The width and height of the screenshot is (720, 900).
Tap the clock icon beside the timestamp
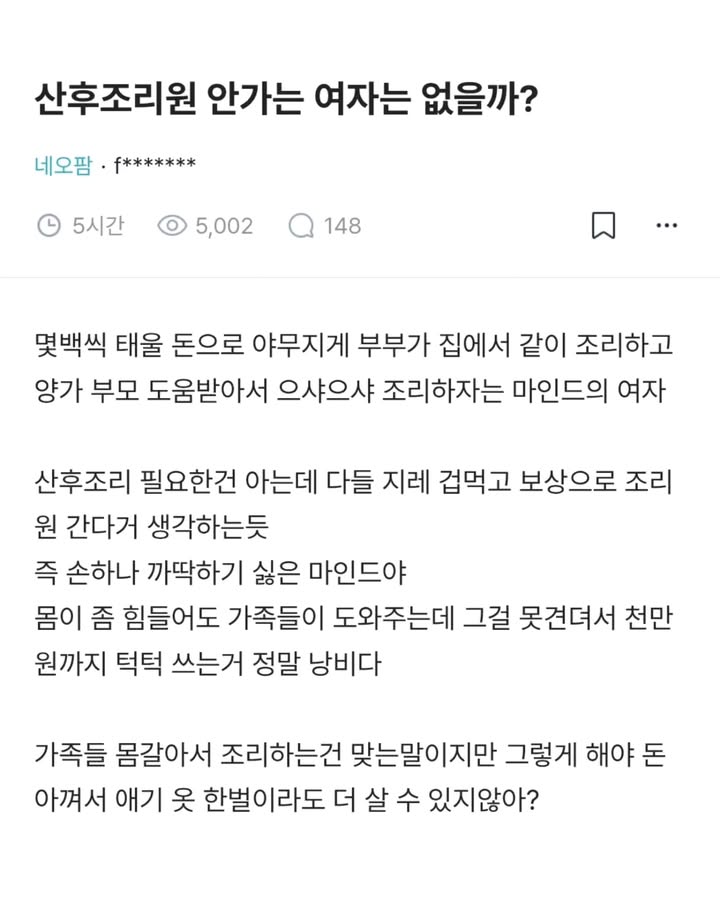point(47,227)
